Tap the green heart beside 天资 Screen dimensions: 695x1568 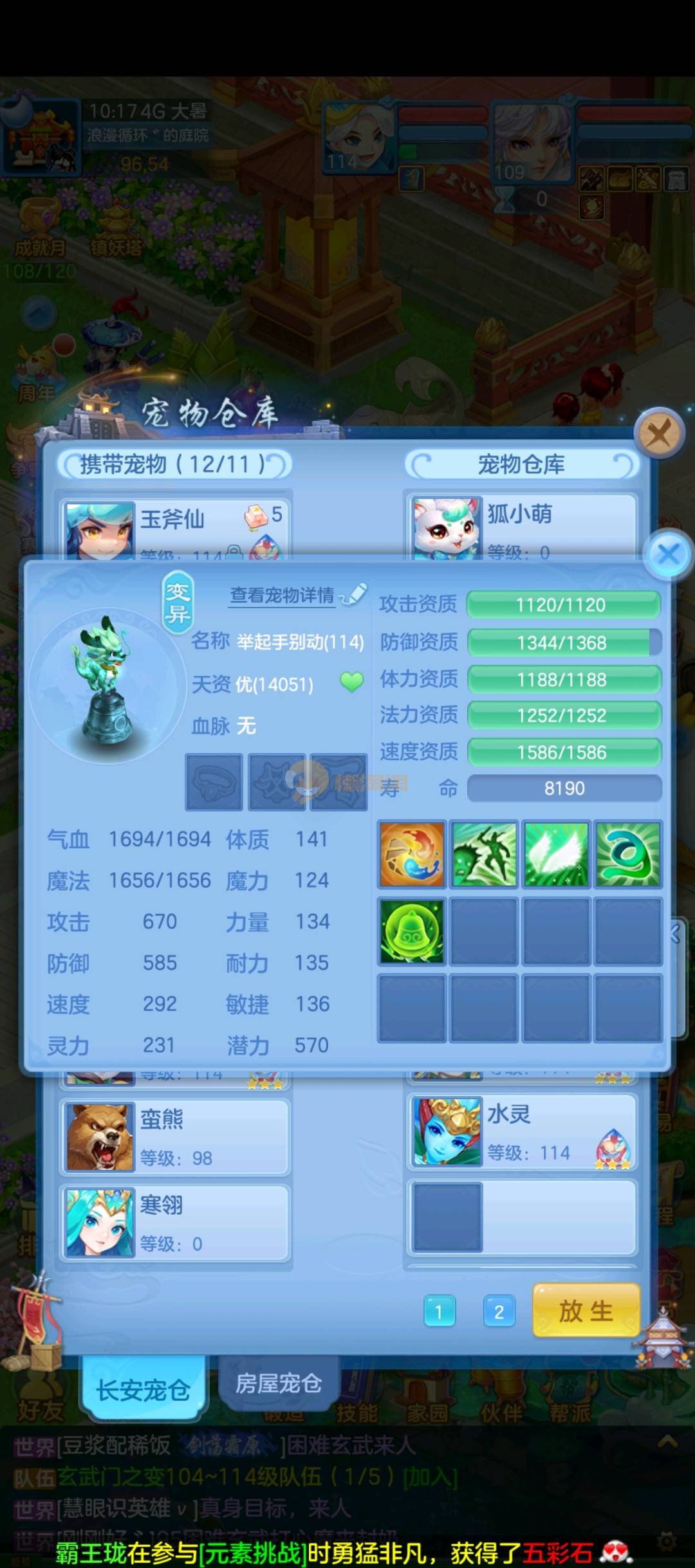point(352,682)
